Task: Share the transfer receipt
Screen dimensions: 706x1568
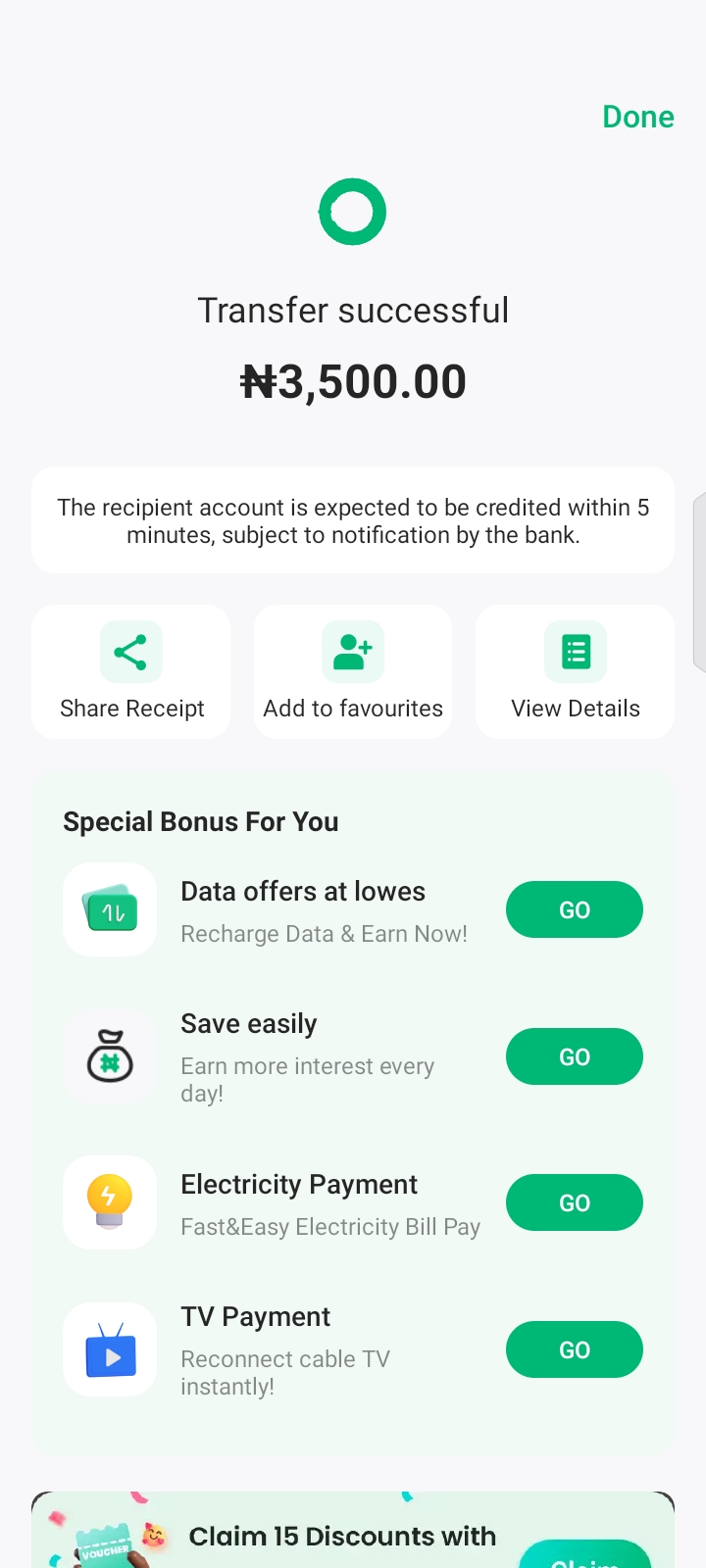Action: 131,671
